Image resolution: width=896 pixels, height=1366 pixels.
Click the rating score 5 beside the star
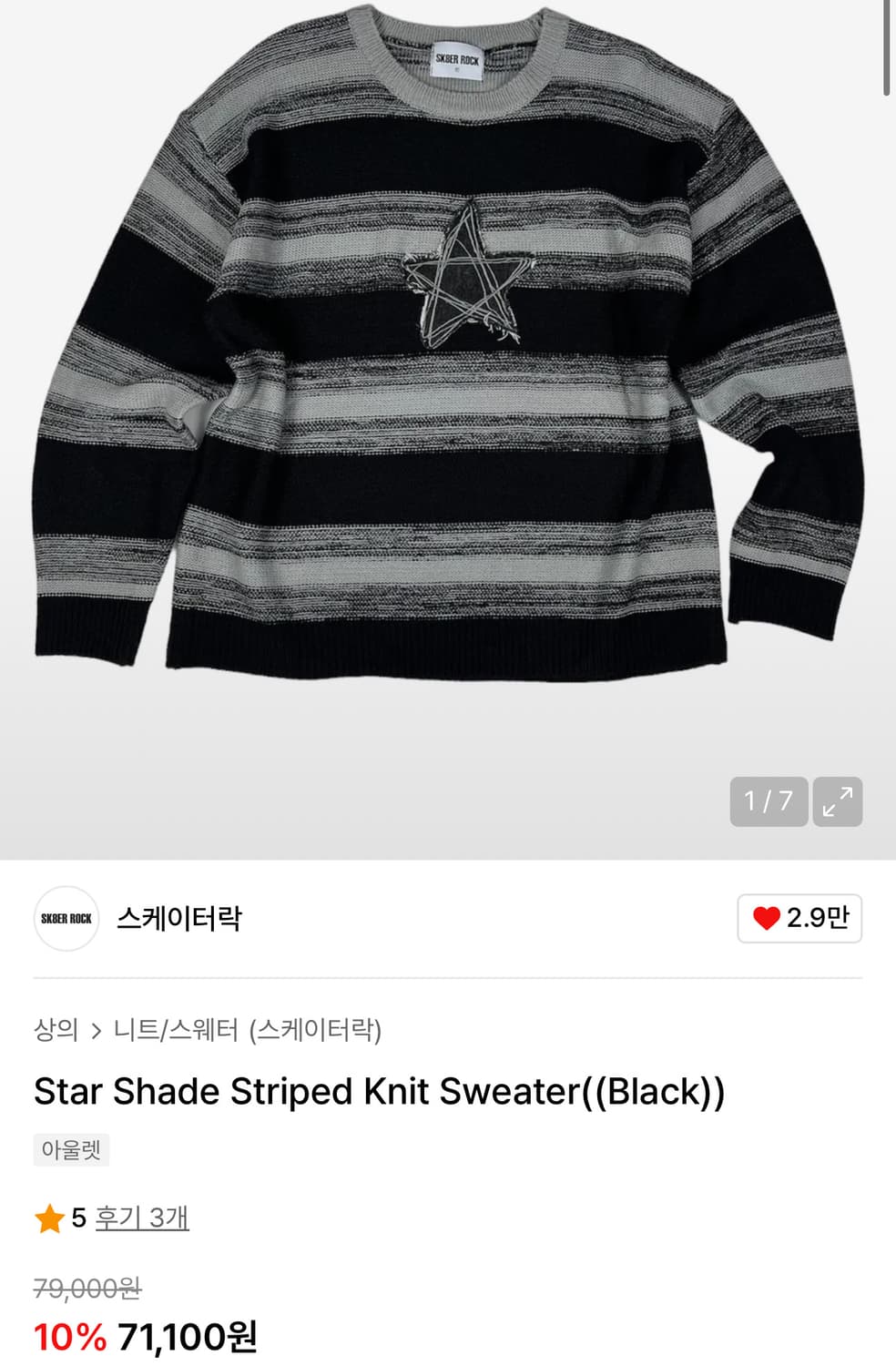click(x=76, y=1218)
